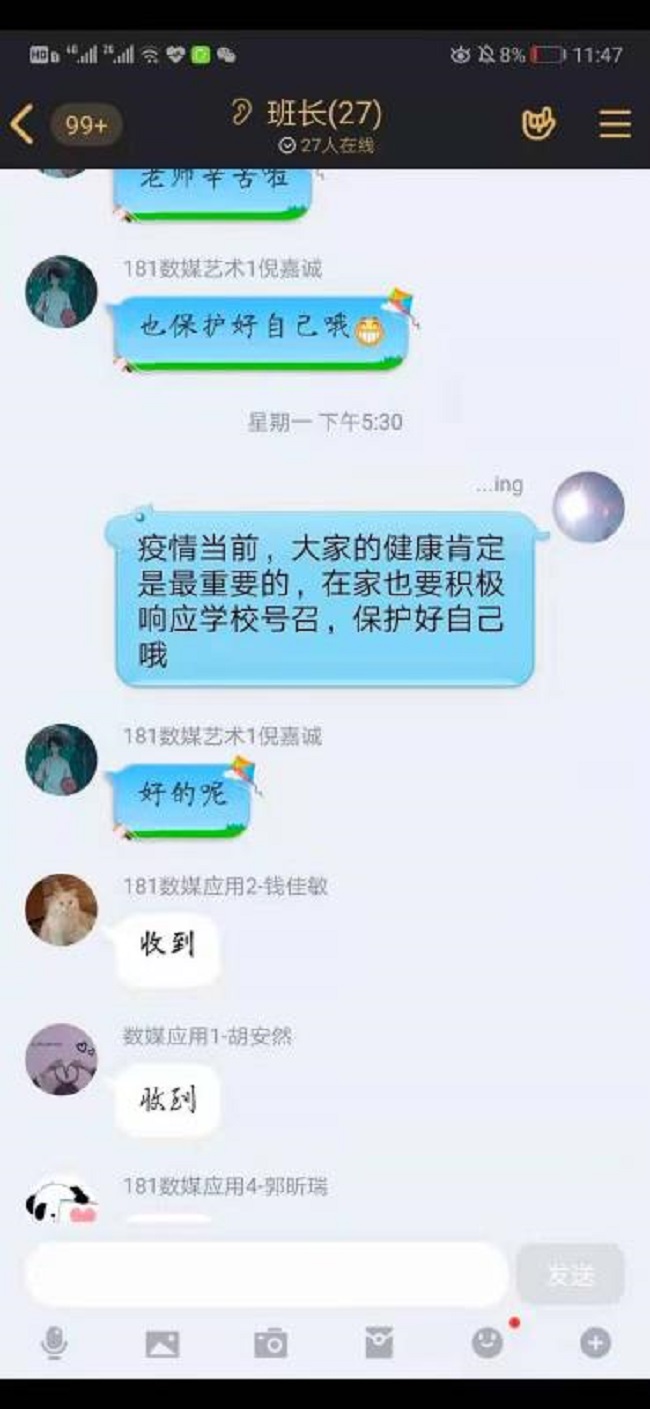650x1409 pixels.
Task: Open the group chat menu
Action: (x=614, y=124)
